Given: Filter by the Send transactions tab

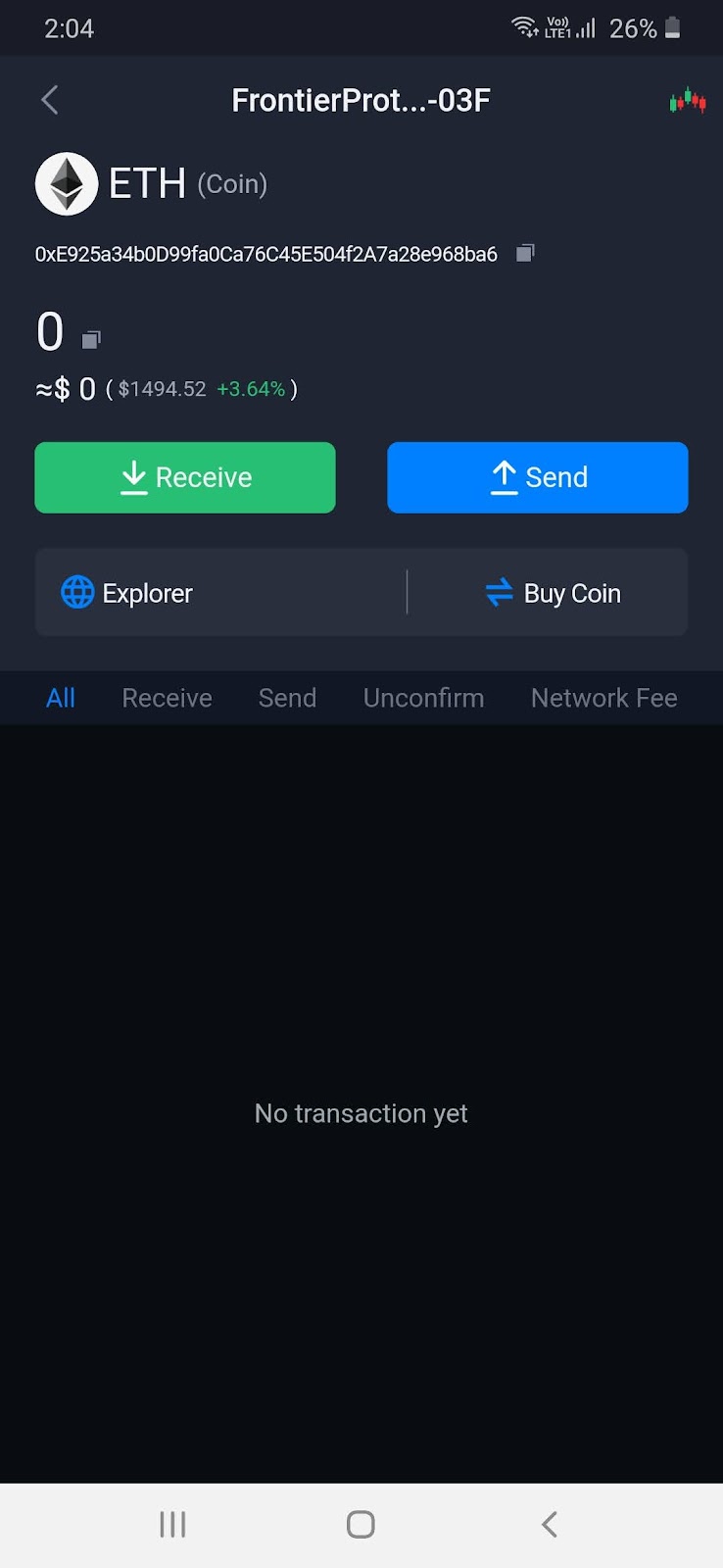Looking at the screenshot, I should coord(287,698).
